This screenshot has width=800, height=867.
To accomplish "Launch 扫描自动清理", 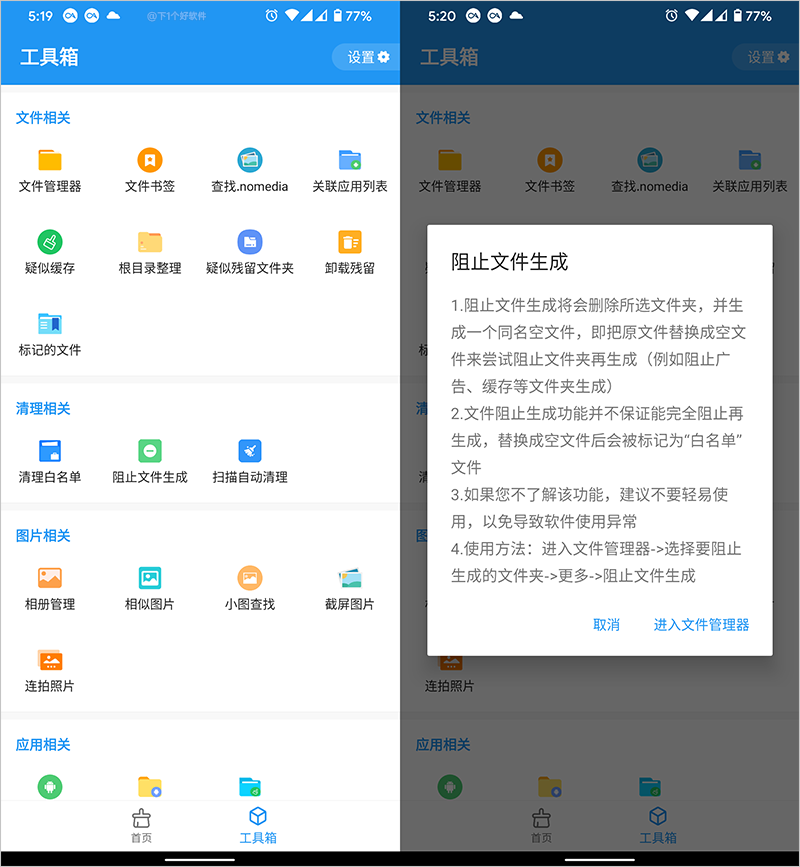I will coord(250,461).
